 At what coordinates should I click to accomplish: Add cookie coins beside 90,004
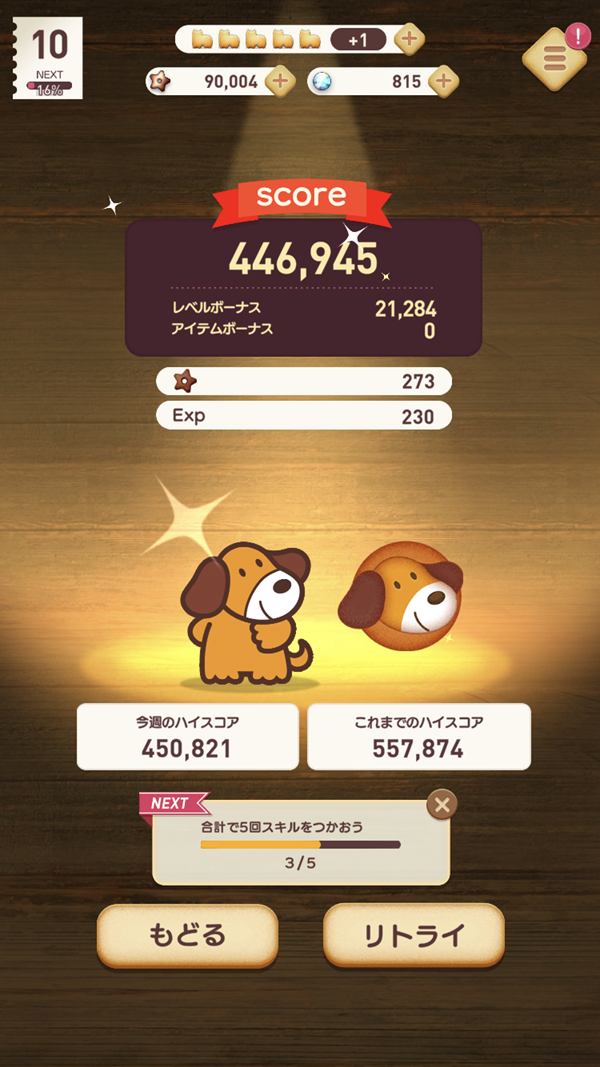click(279, 81)
